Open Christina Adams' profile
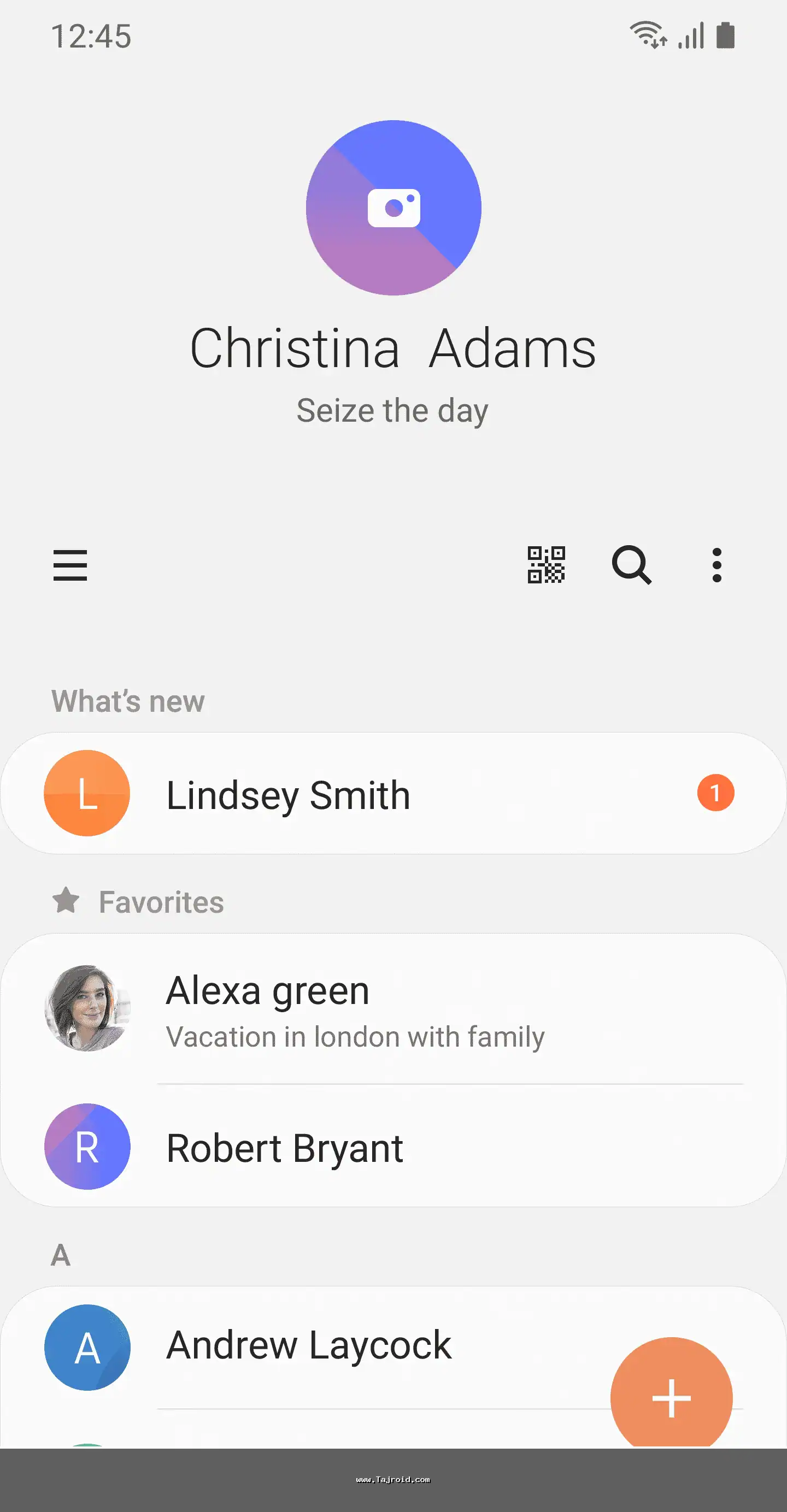The height and width of the screenshot is (1512, 787). coord(393,349)
